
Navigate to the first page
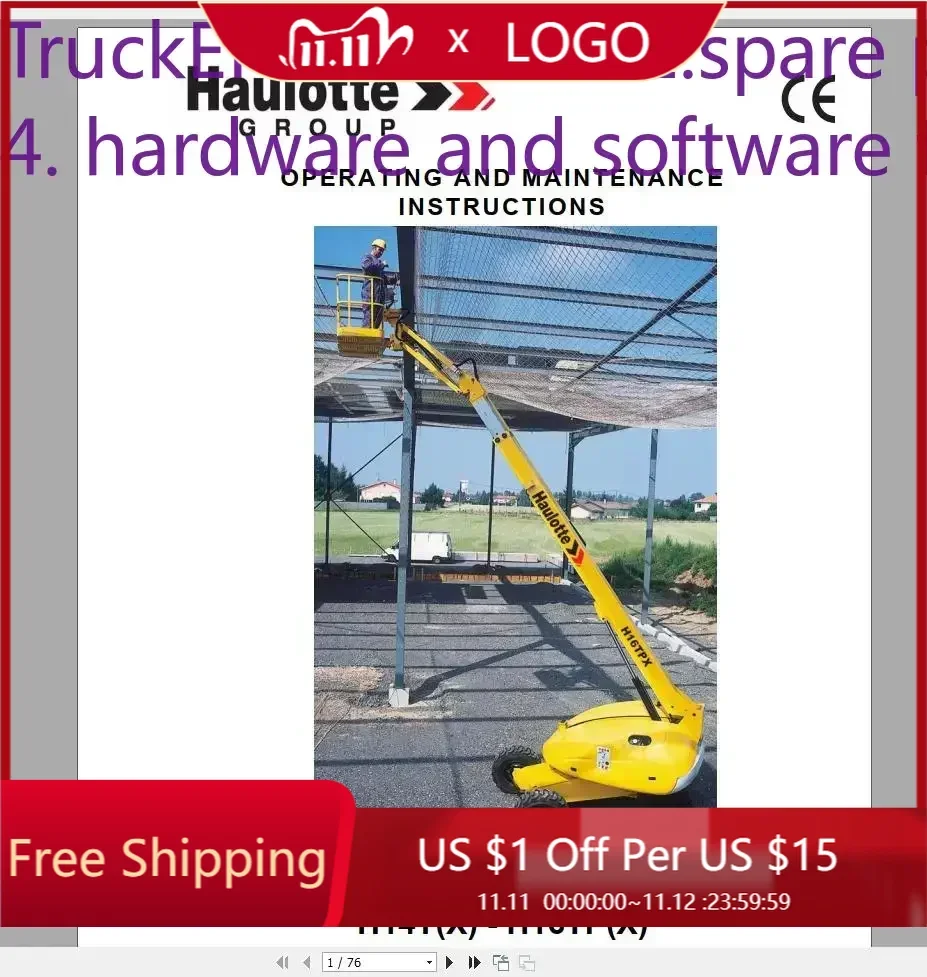(283, 962)
